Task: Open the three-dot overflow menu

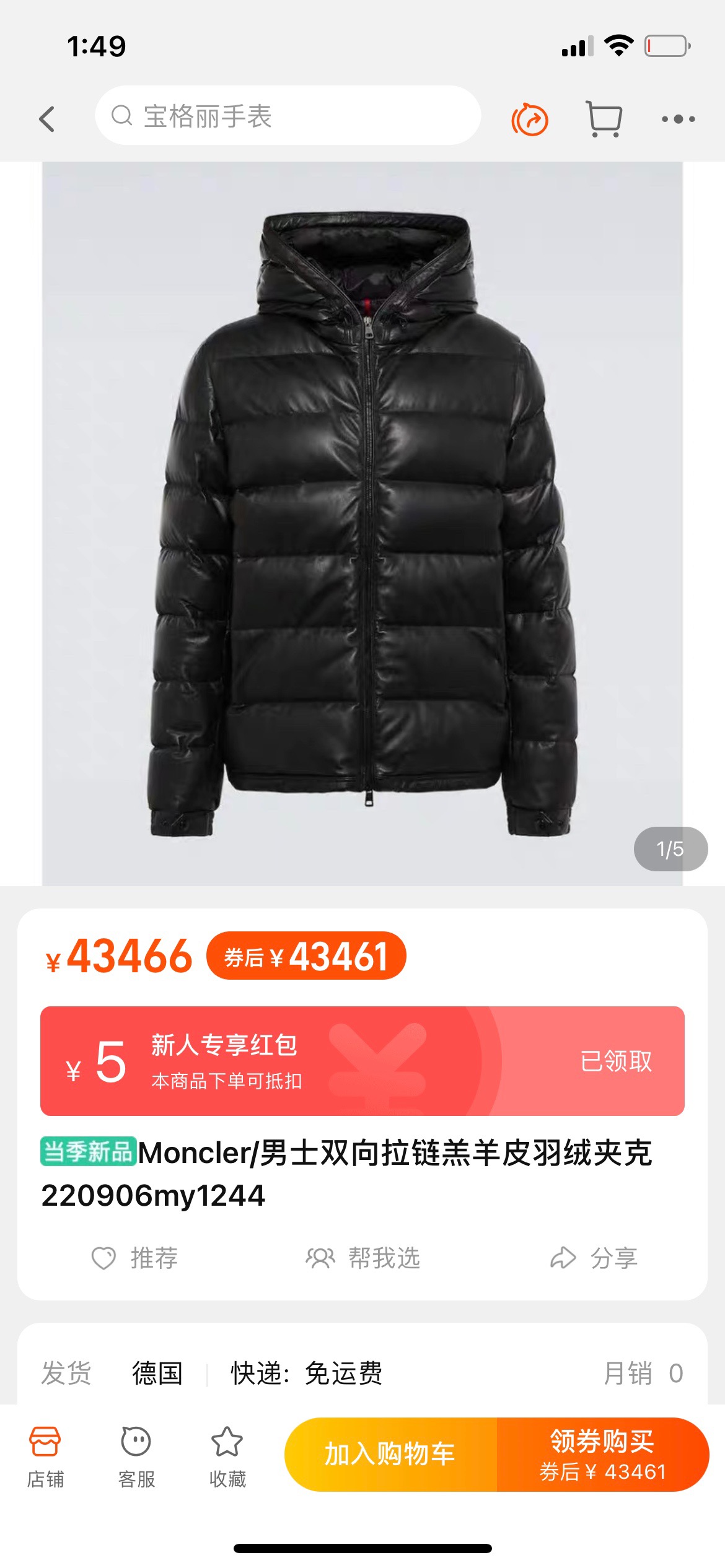Action: click(x=678, y=118)
